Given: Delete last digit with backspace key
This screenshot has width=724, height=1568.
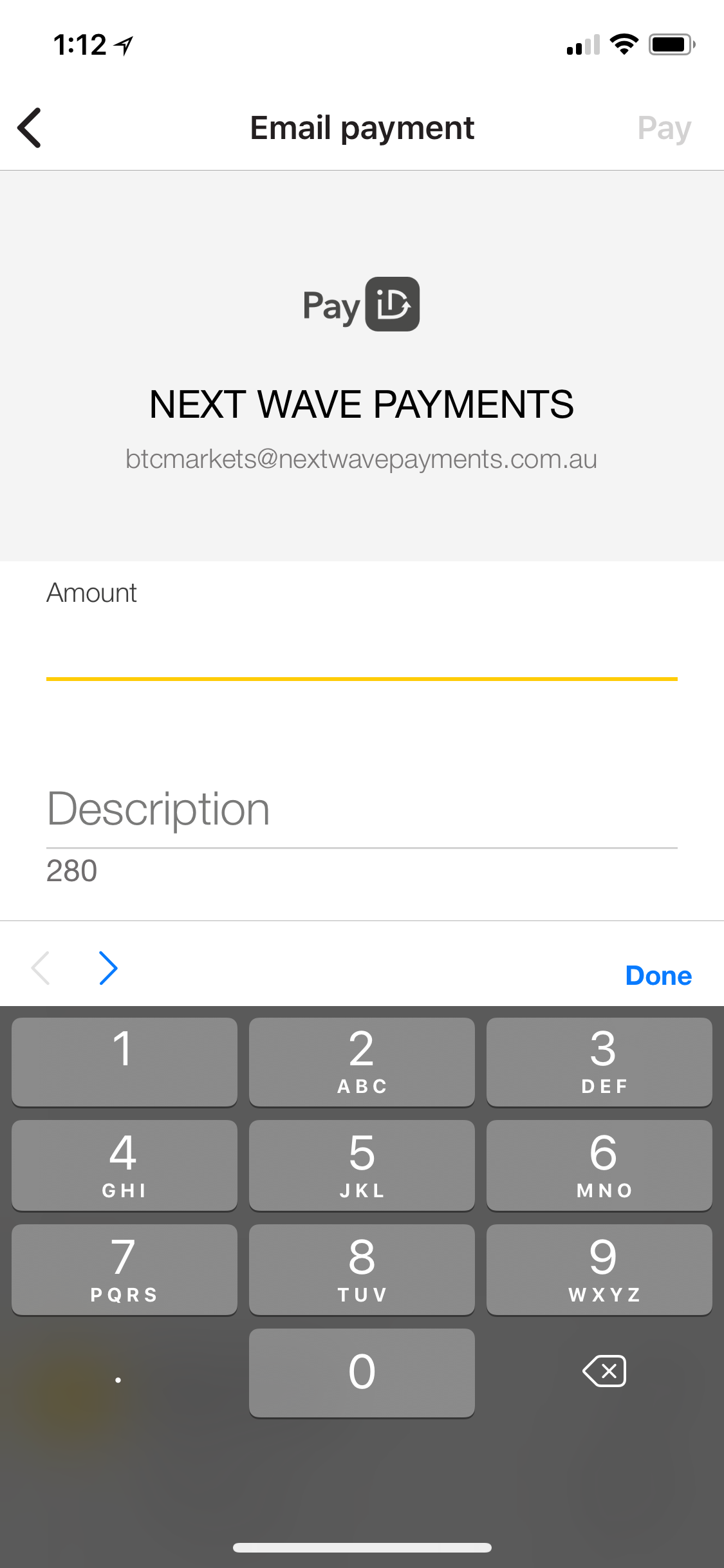Looking at the screenshot, I should (604, 1371).
